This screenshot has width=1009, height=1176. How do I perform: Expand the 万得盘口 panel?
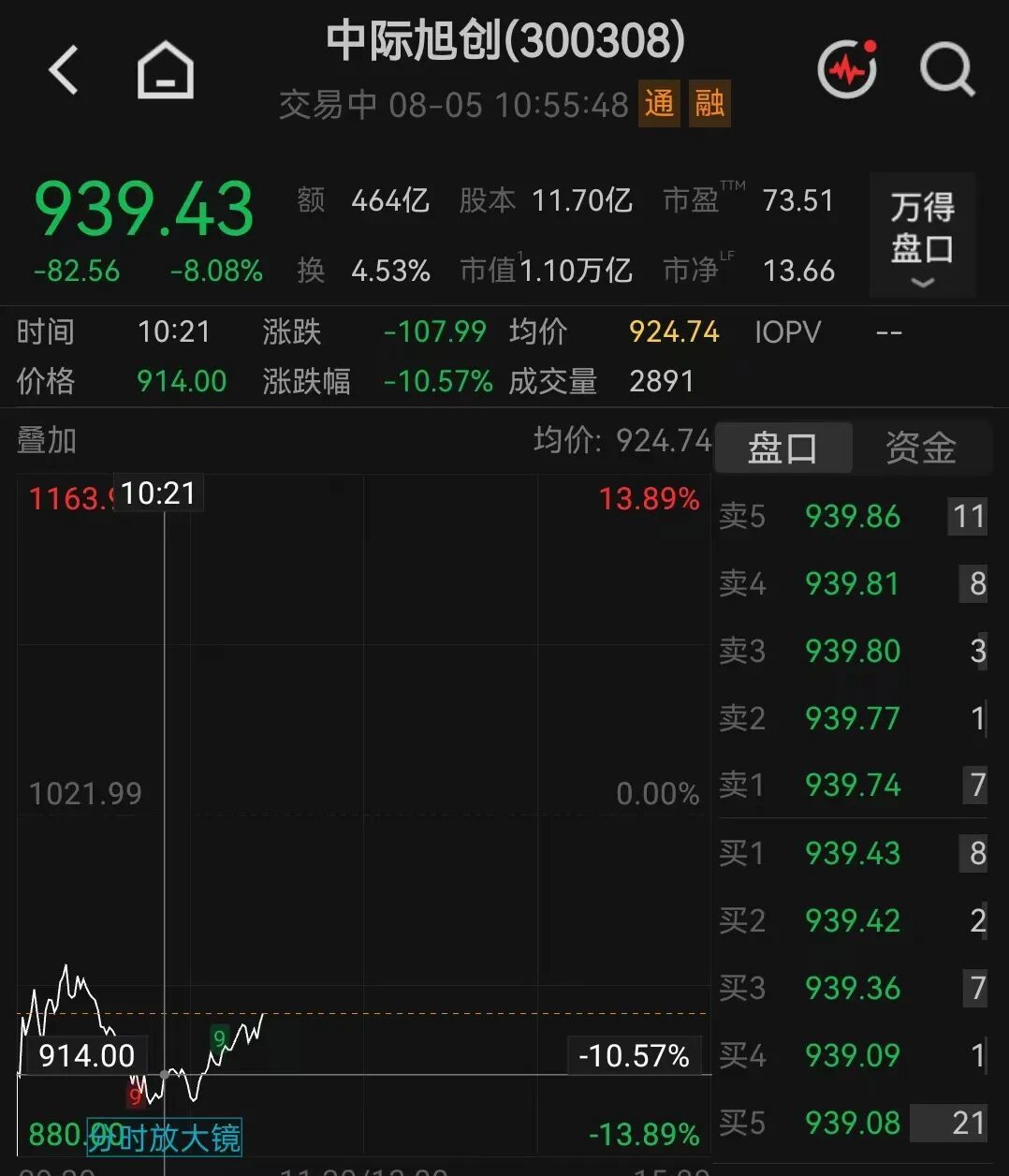point(922,235)
